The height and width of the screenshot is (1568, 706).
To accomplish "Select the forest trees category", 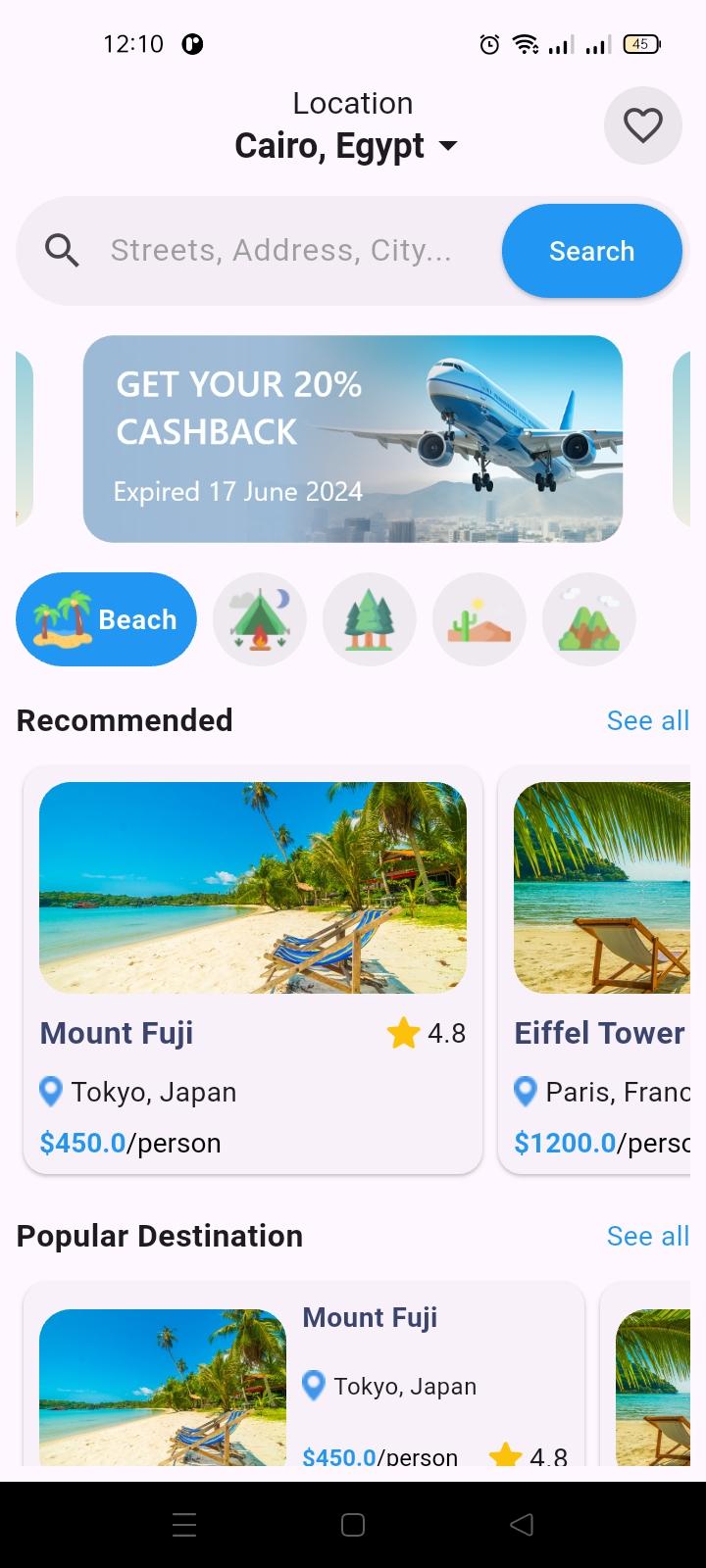I will (x=370, y=619).
